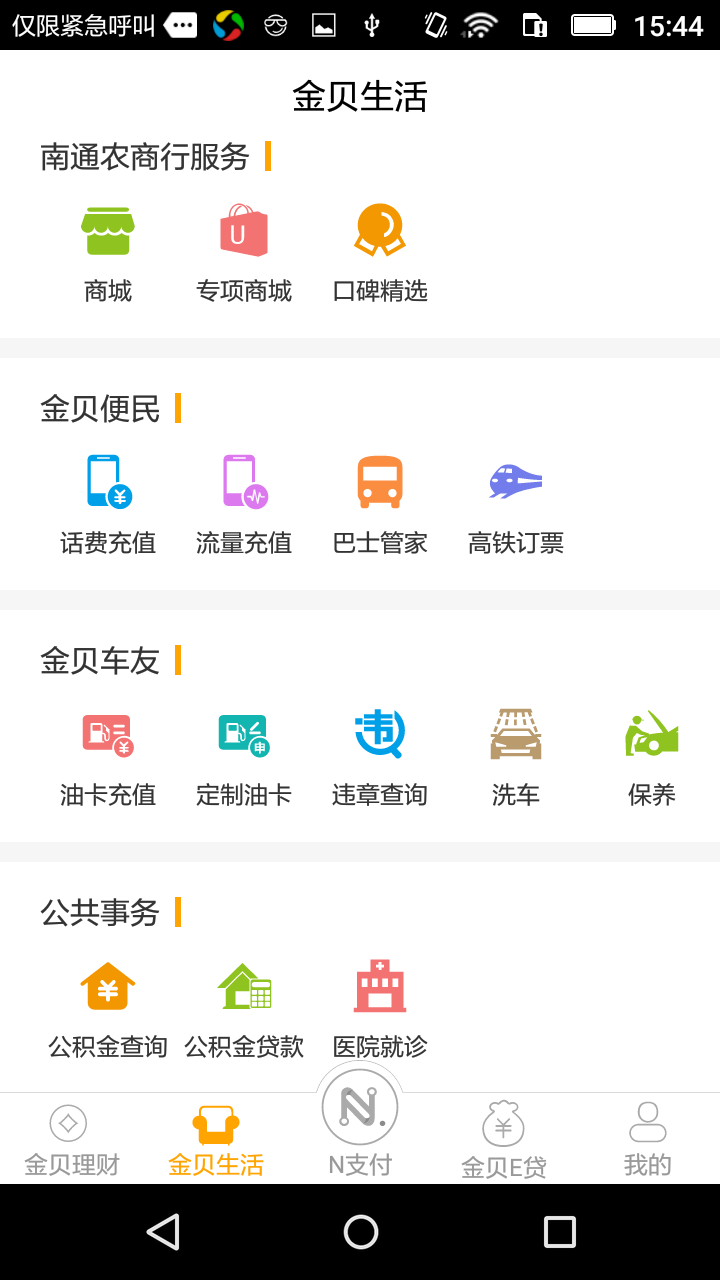Switch to the 金贝理财 tab
Image resolution: width=720 pixels, height=1280 pixels.
pyautogui.click(x=72, y=1140)
